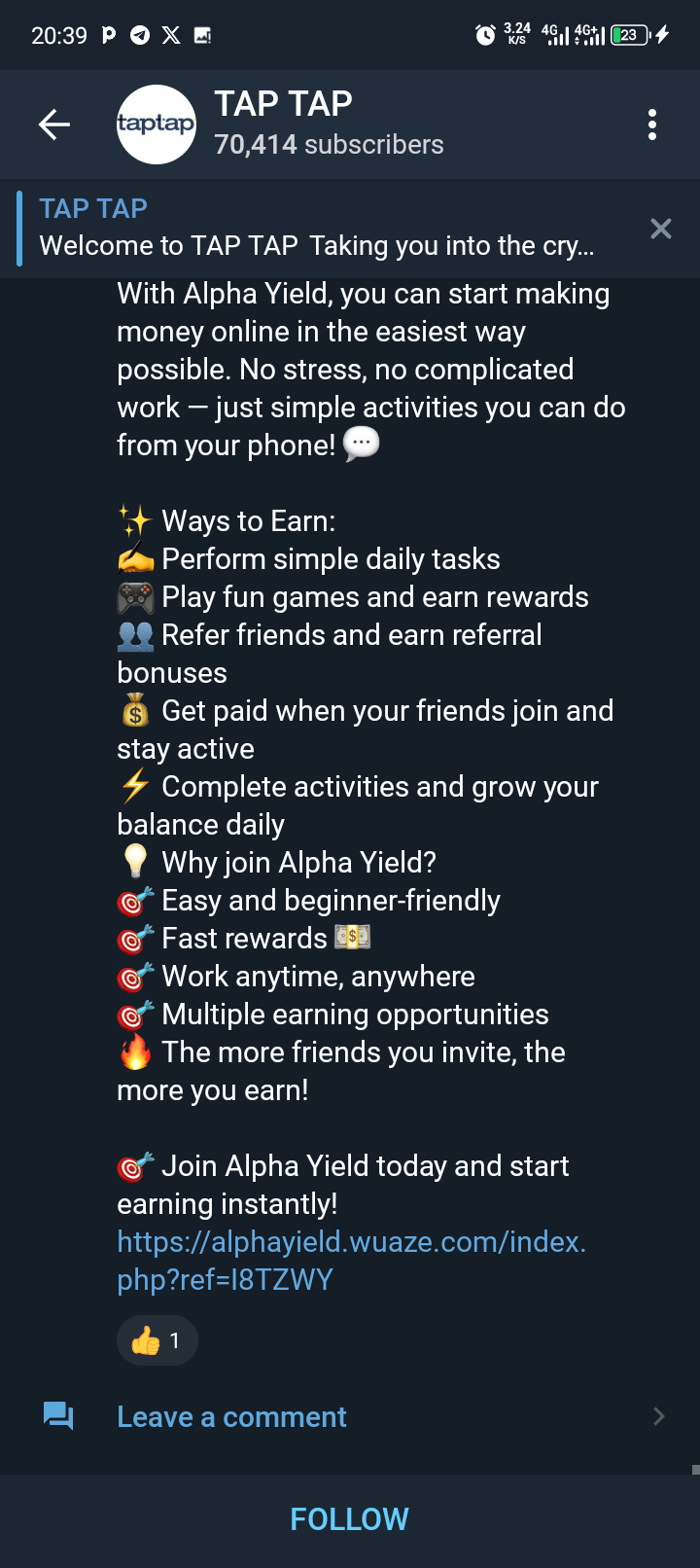
Task: React with the thumbs-up reaction
Action: pyautogui.click(x=157, y=1341)
